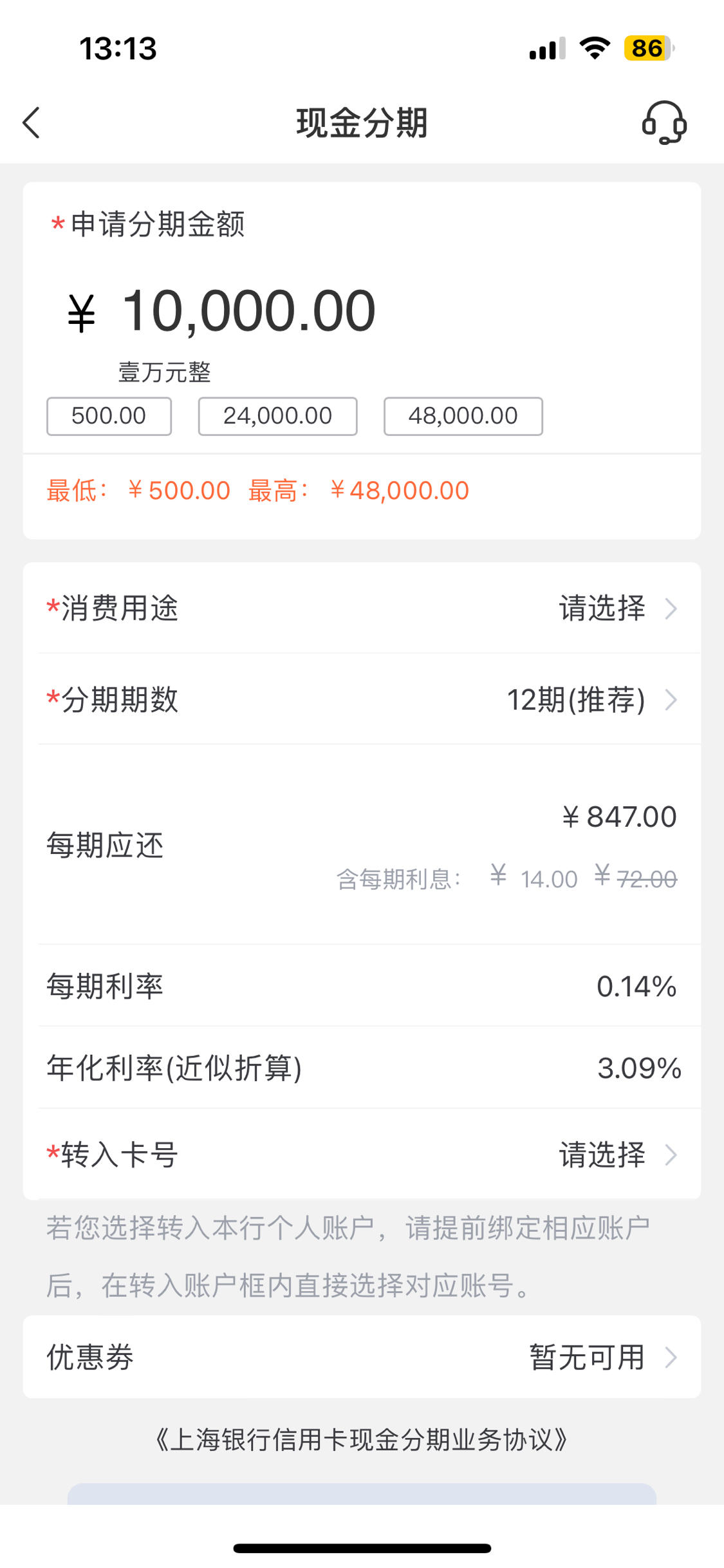Select the 转入卡号 account
This screenshot has height=1568, width=724.
click(362, 1155)
